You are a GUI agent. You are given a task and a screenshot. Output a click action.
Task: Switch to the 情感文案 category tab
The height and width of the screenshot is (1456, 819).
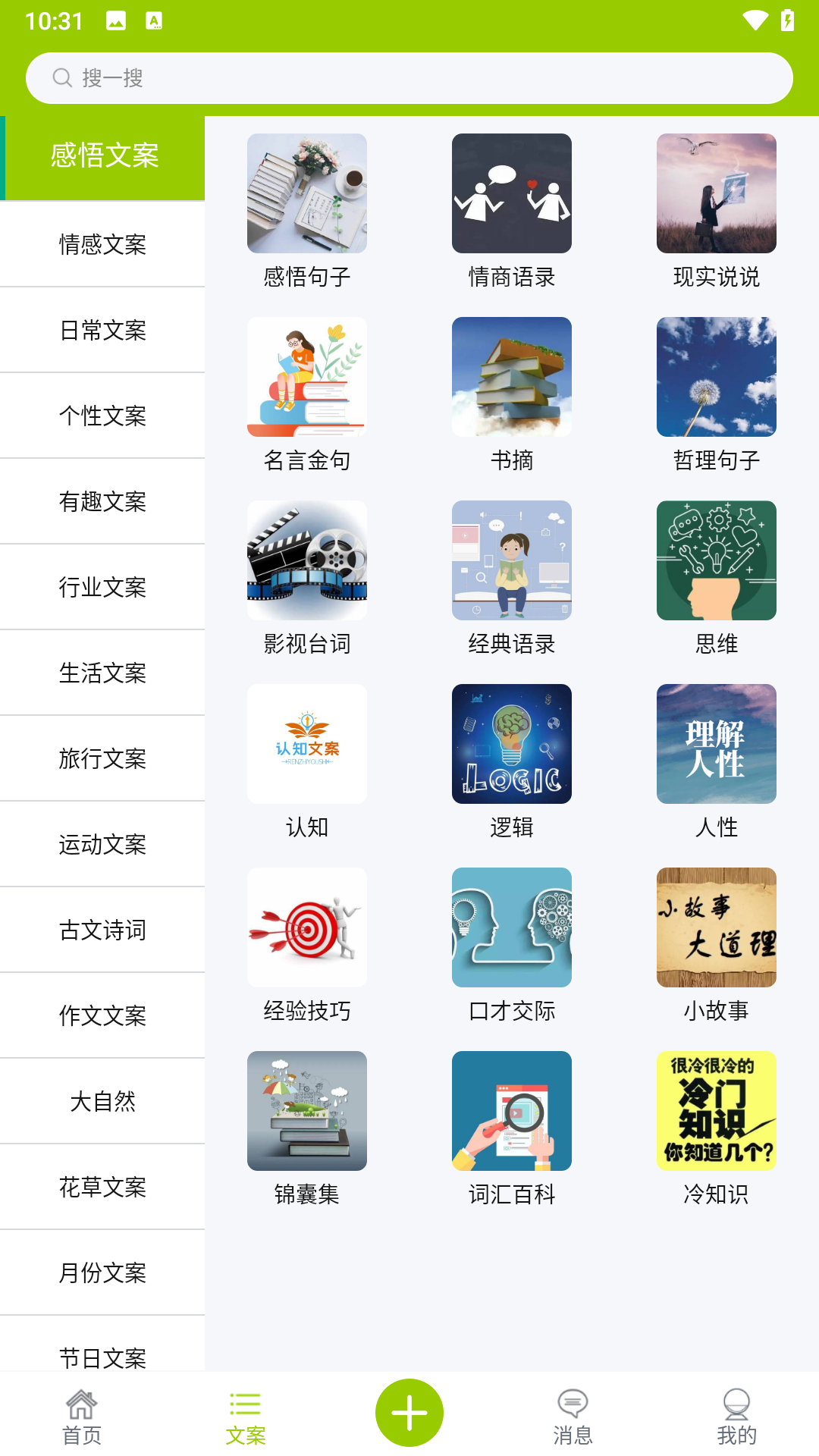pyautogui.click(x=104, y=245)
